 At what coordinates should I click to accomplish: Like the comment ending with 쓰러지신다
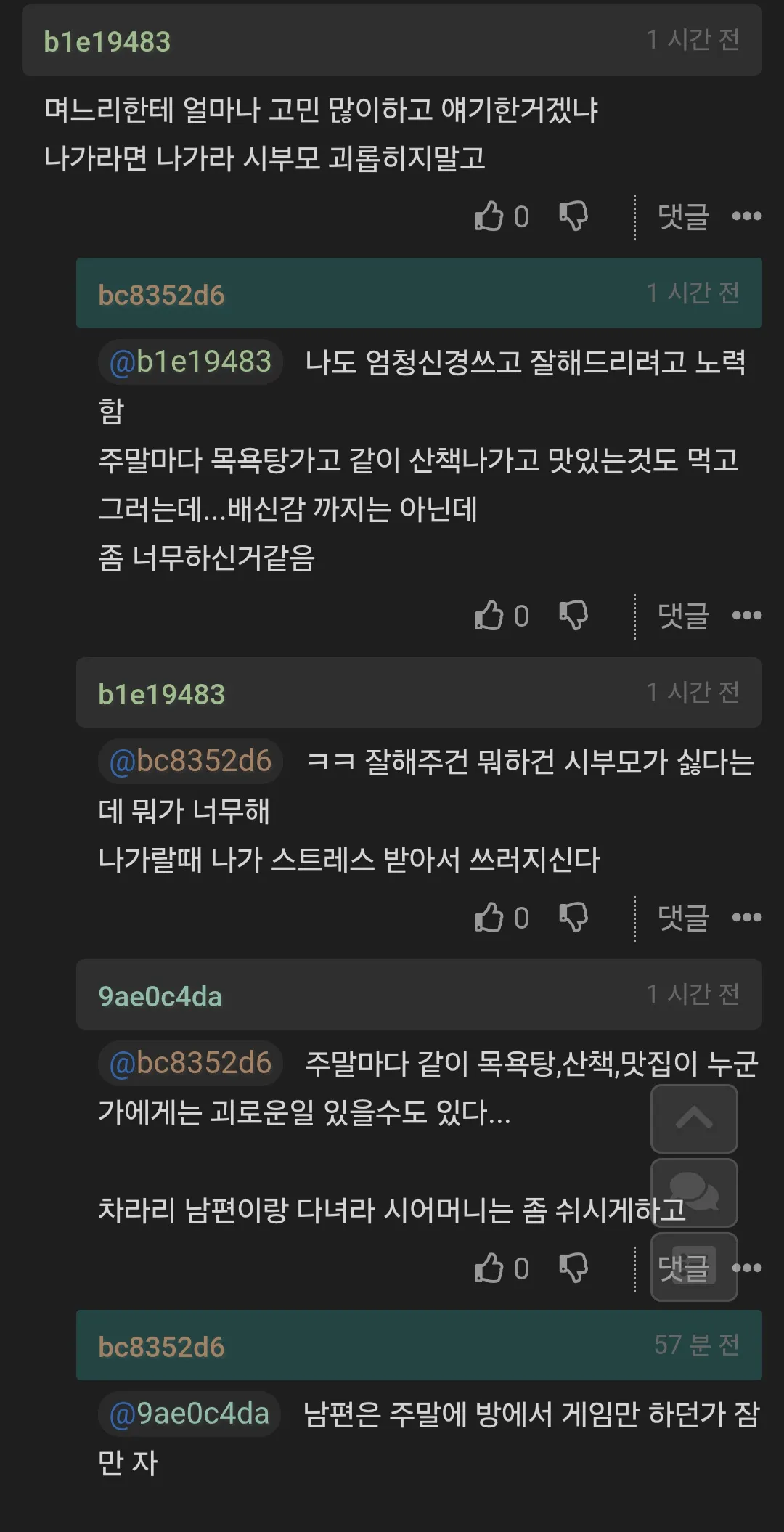[489, 918]
